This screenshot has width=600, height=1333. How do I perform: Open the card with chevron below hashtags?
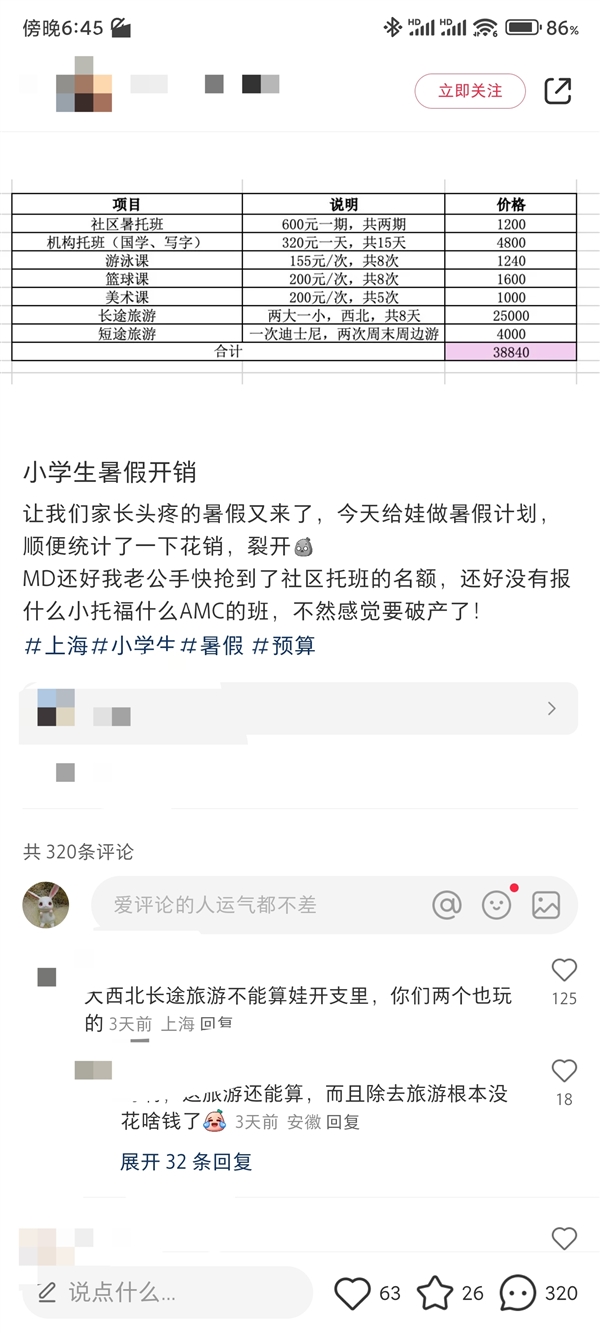click(298, 709)
